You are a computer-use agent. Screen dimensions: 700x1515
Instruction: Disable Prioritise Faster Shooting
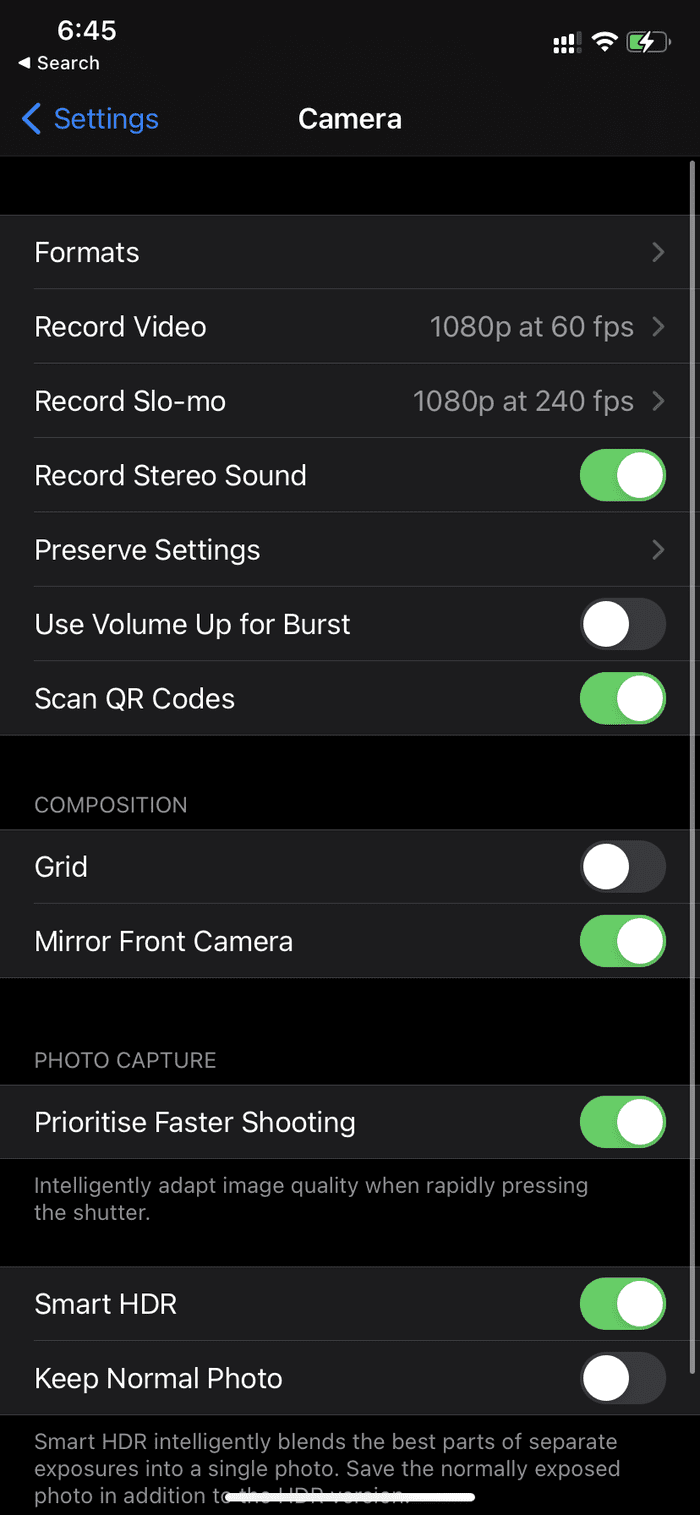(x=622, y=1122)
